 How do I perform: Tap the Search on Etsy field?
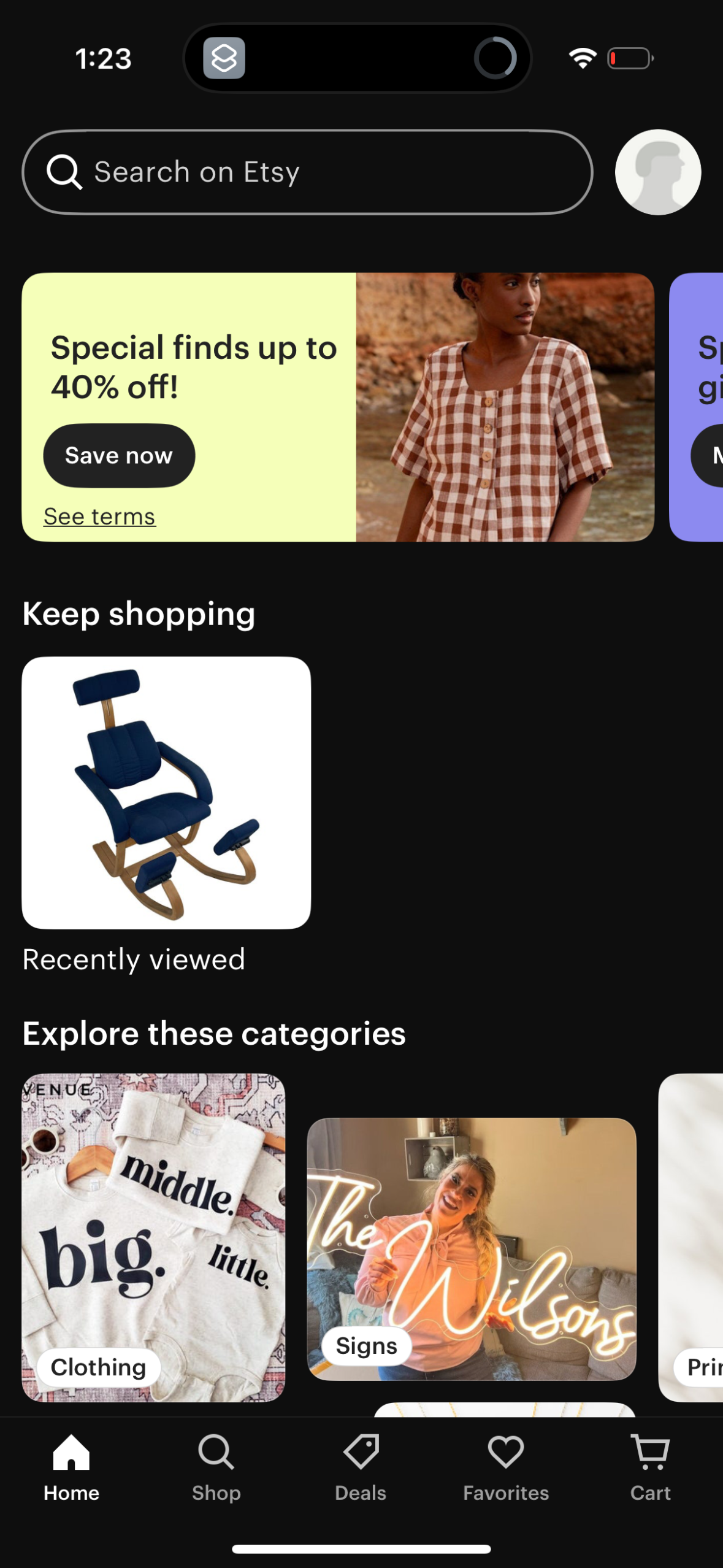click(307, 172)
